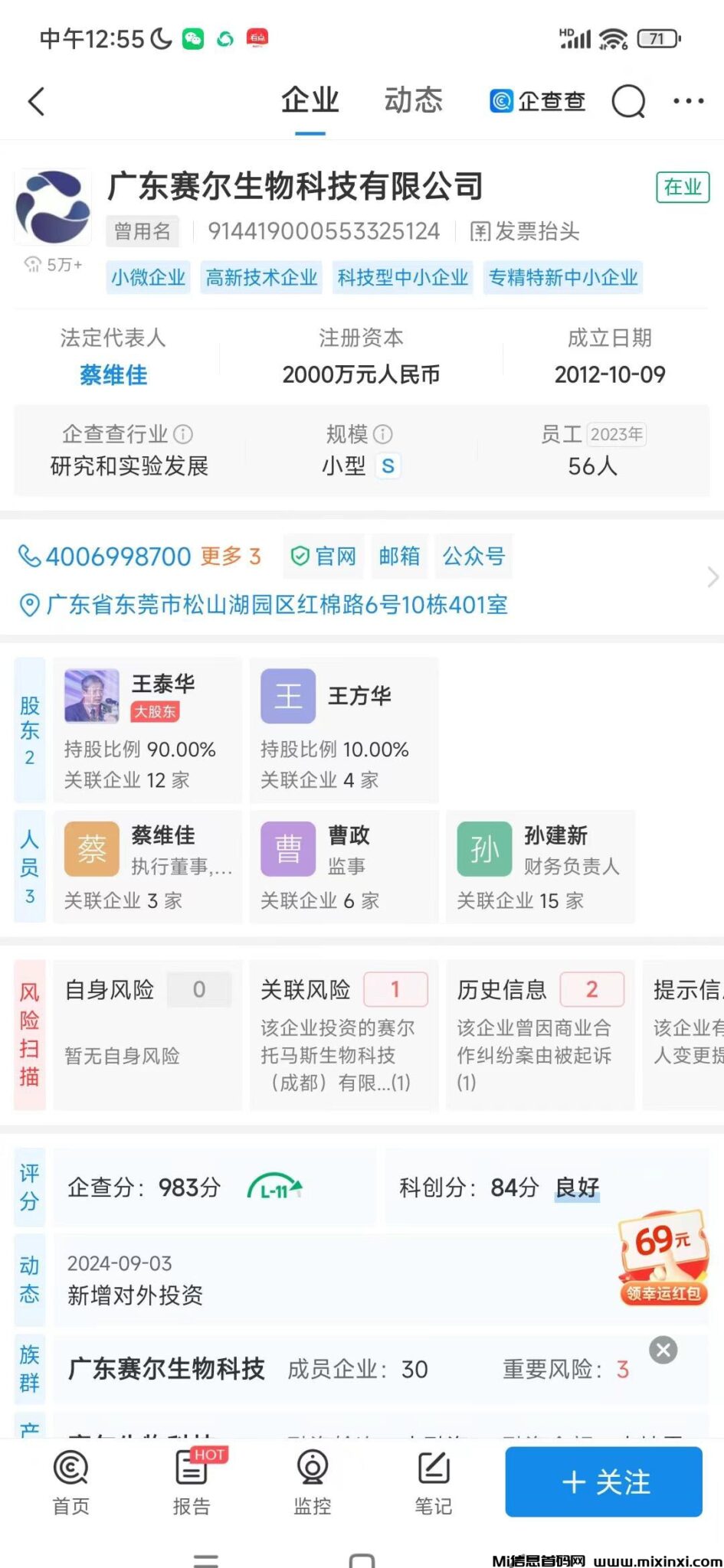The height and width of the screenshot is (1568, 724).
Task: Follow this company with 关注
Action: (x=604, y=1481)
